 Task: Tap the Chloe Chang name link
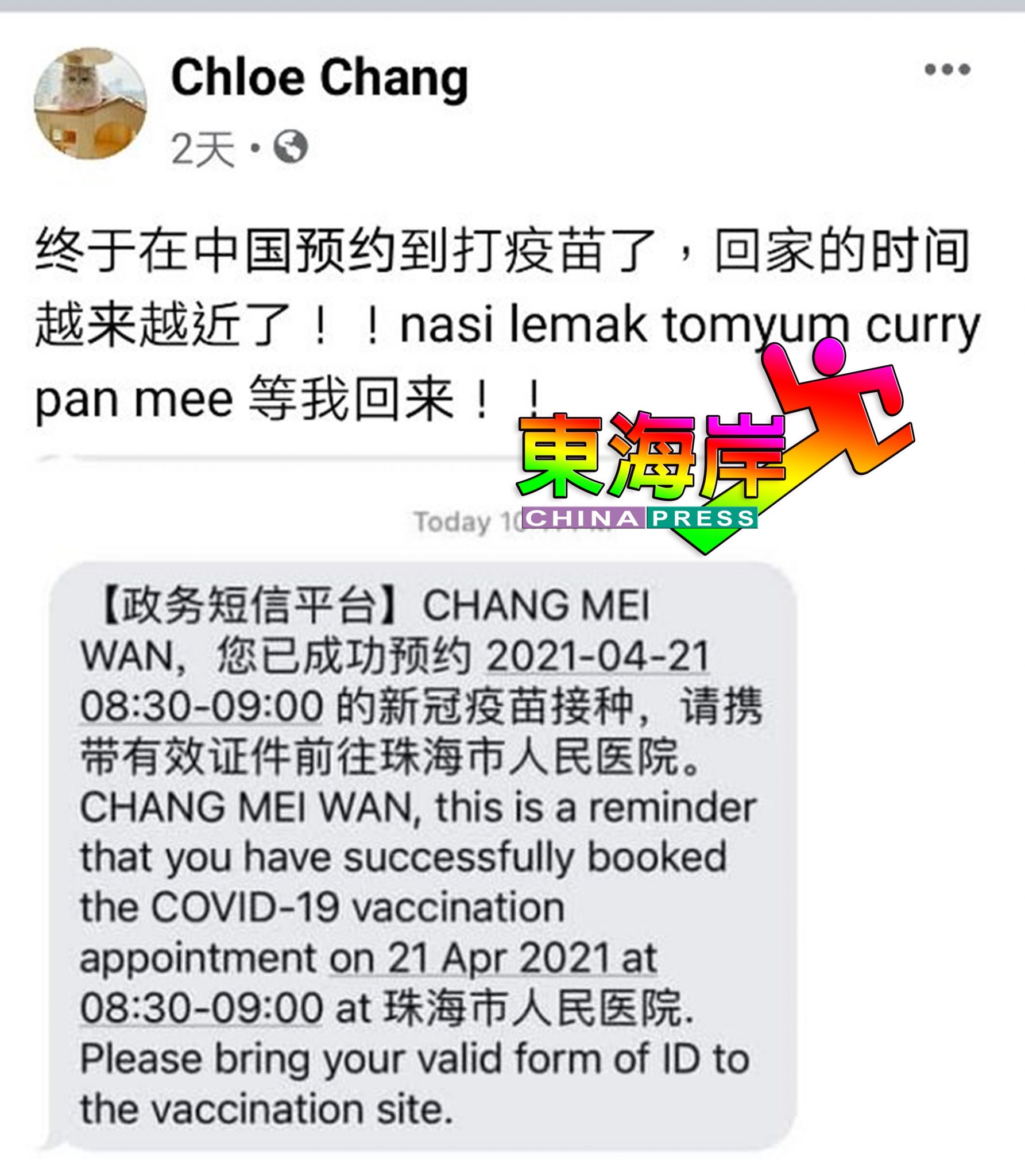[319, 78]
